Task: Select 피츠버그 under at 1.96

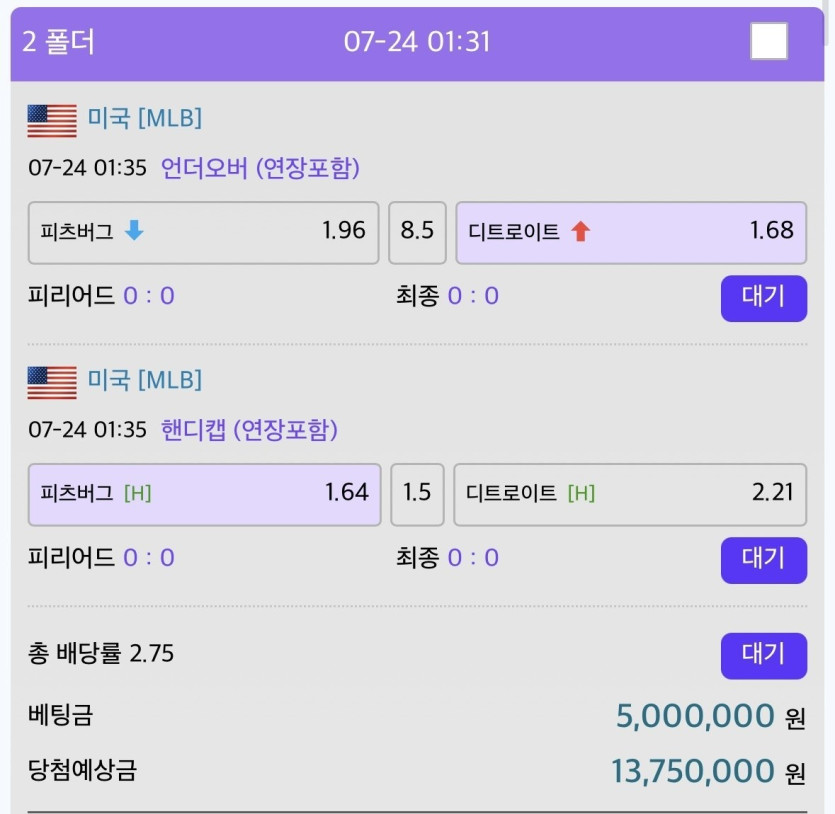Action: [204, 232]
